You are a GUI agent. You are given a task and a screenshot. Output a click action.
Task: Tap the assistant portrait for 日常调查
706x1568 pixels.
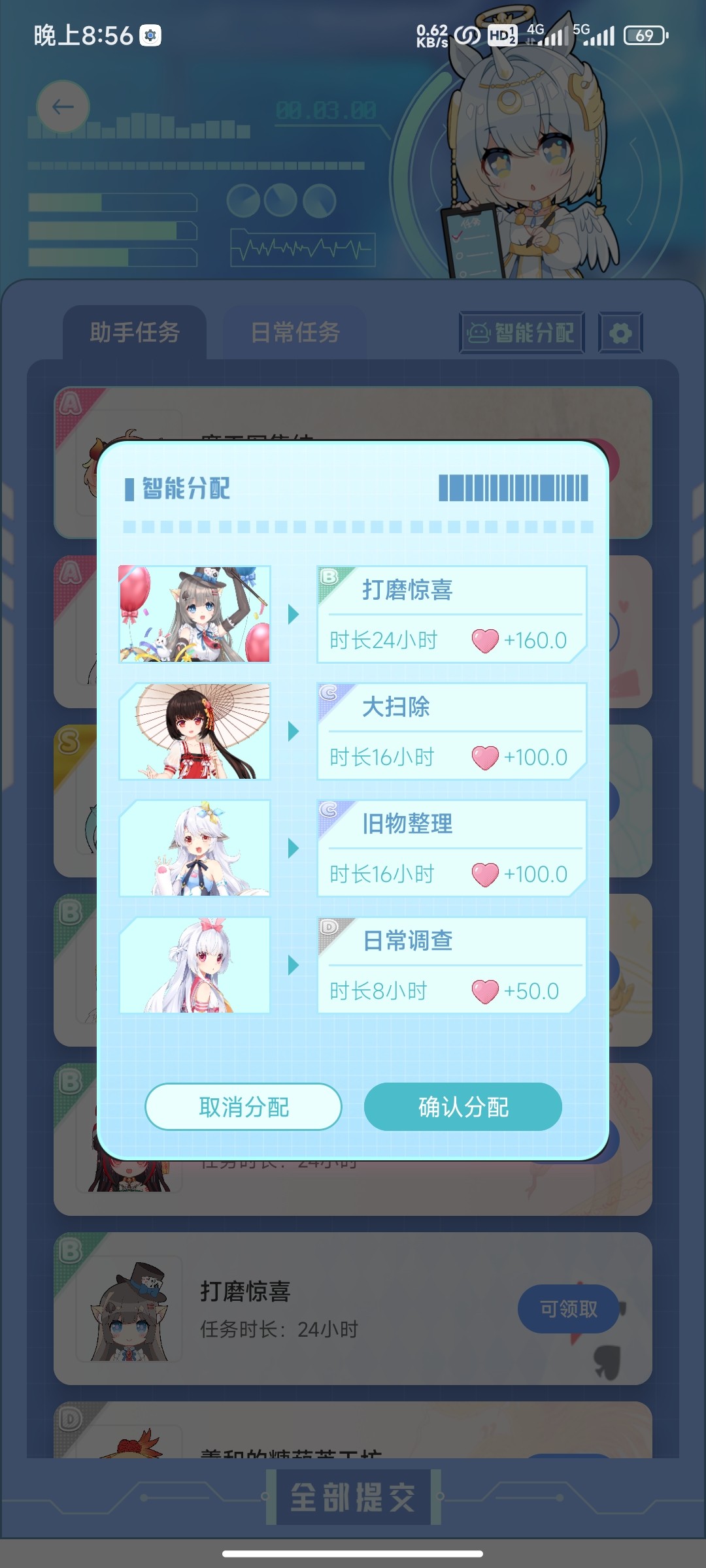click(x=195, y=965)
